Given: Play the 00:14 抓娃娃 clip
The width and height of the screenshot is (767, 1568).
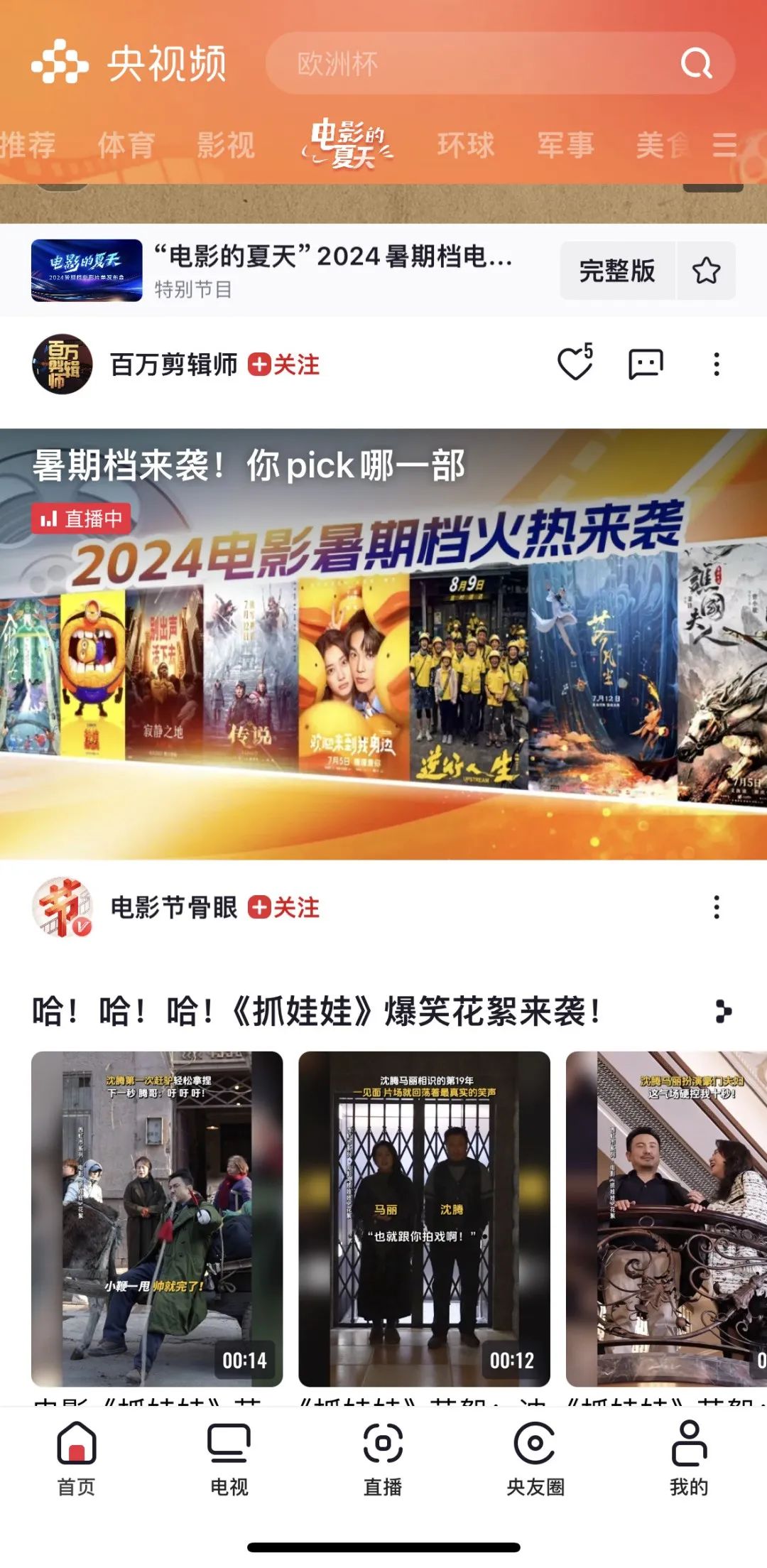Looking at the screenshot, I should (157, 1218).
